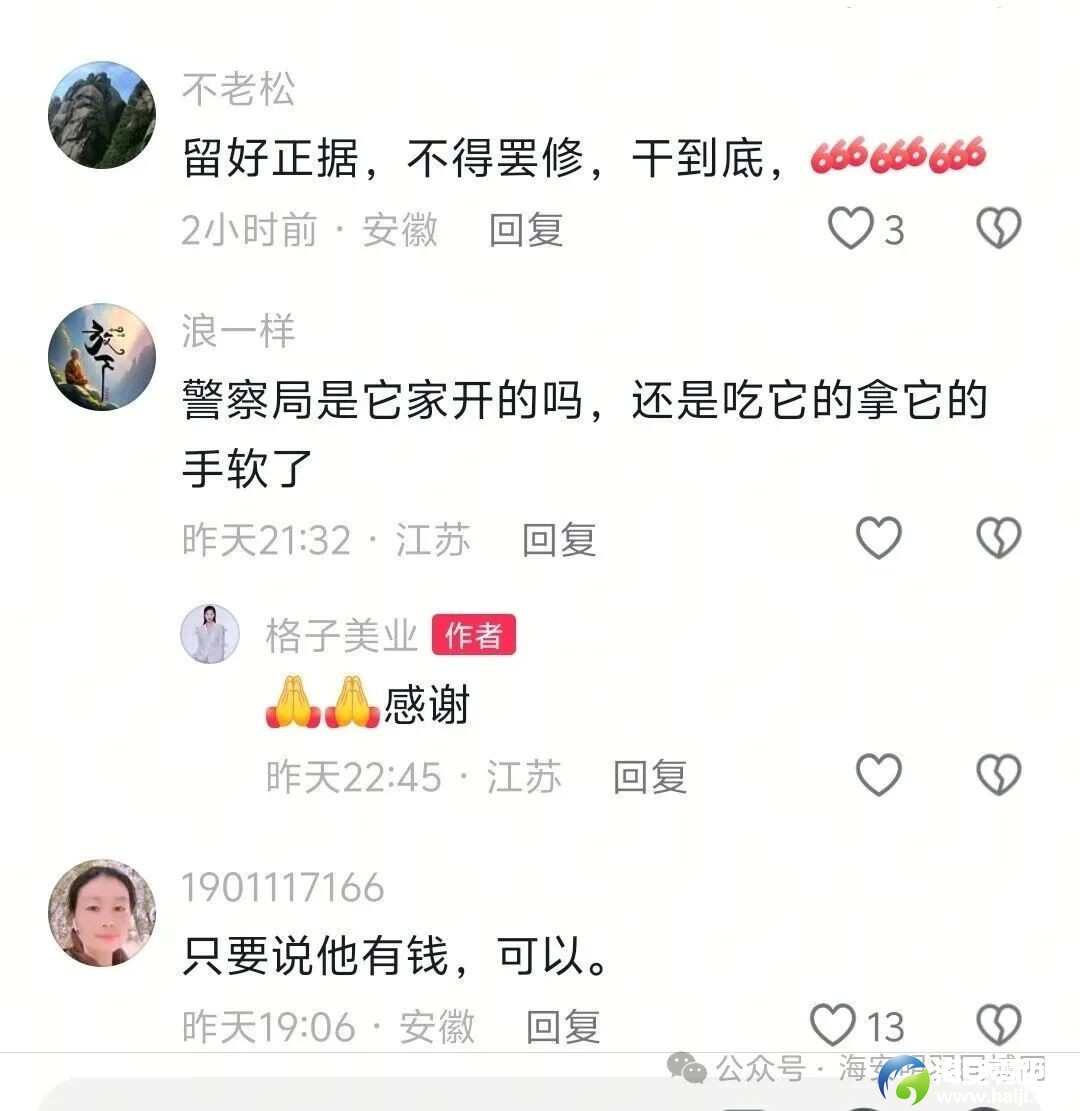Reply to 浪一样's comment
This screenshot has height=1111, width=1080.
click(x=559, y=540)
